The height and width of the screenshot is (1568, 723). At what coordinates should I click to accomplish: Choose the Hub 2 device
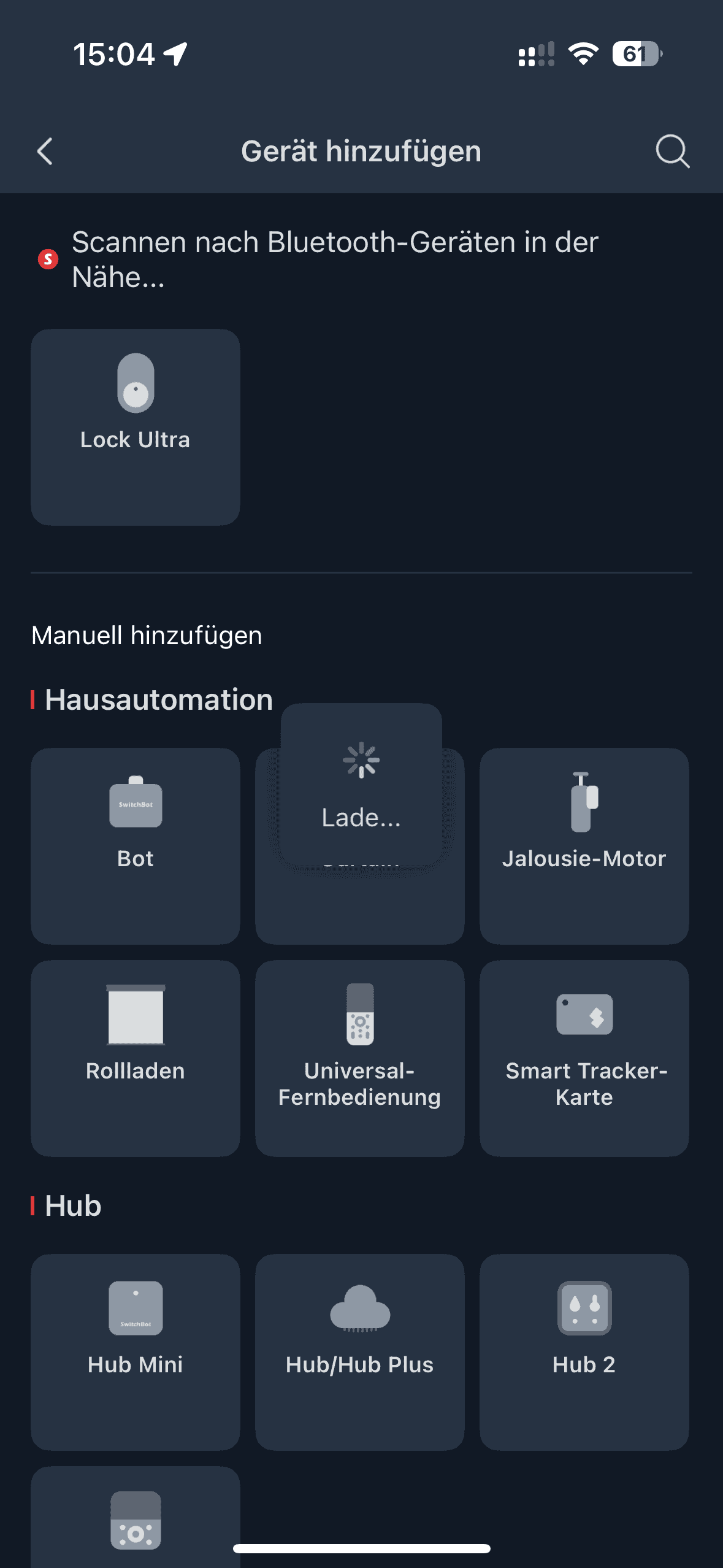(584, 1351)
